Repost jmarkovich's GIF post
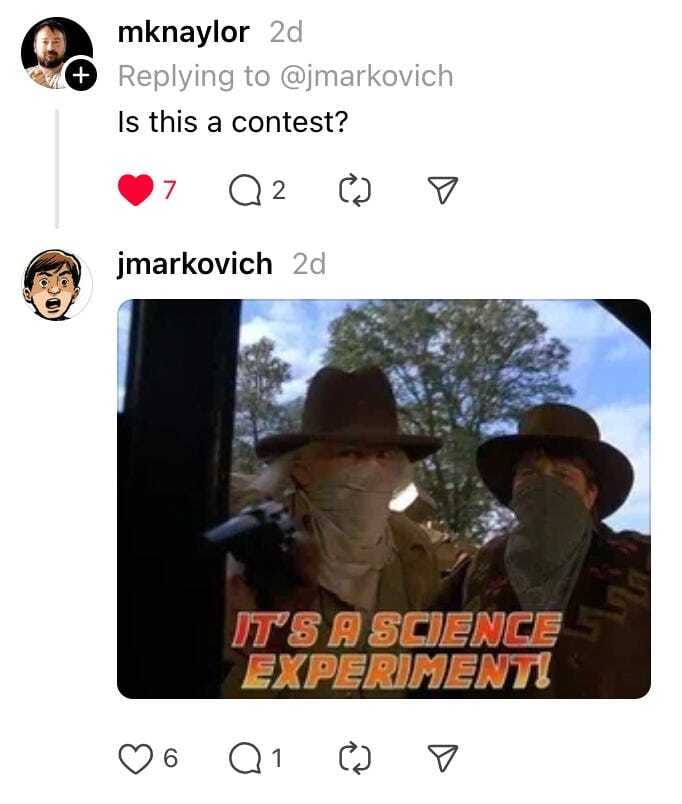682x804 pixels. [x=355, y=759]
